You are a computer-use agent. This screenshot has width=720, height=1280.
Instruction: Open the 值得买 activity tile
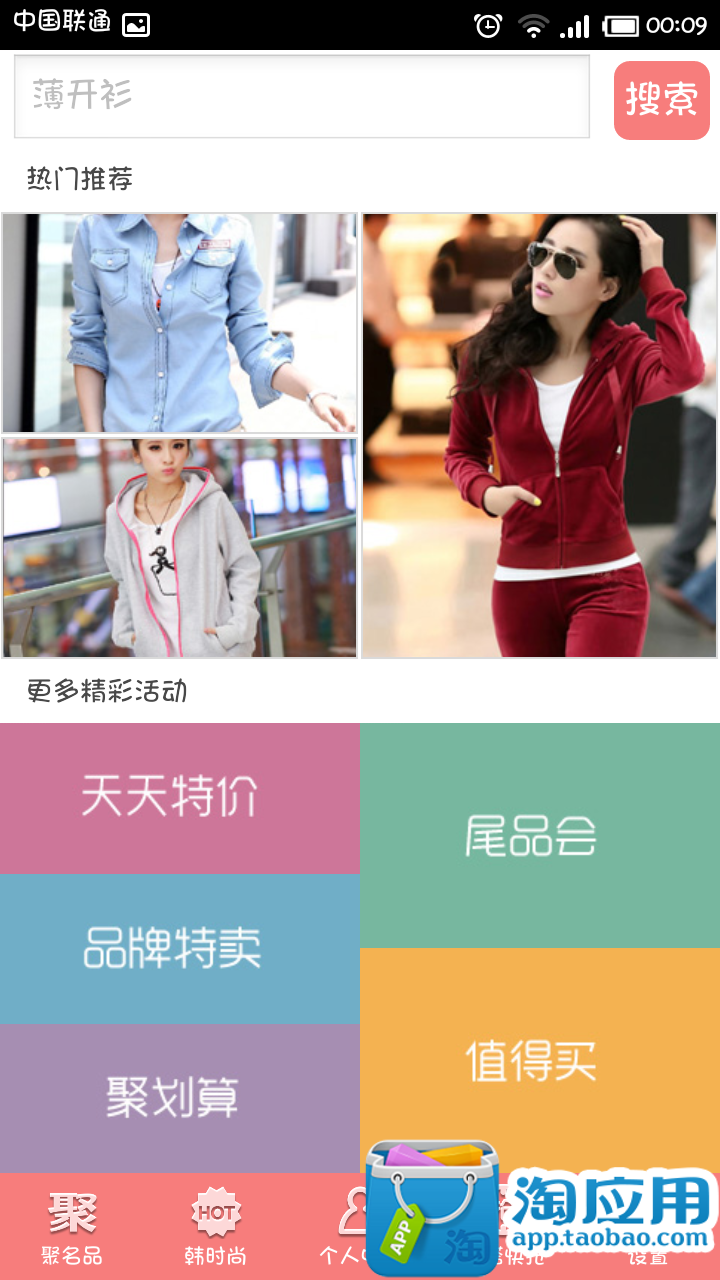[540, 1060]
